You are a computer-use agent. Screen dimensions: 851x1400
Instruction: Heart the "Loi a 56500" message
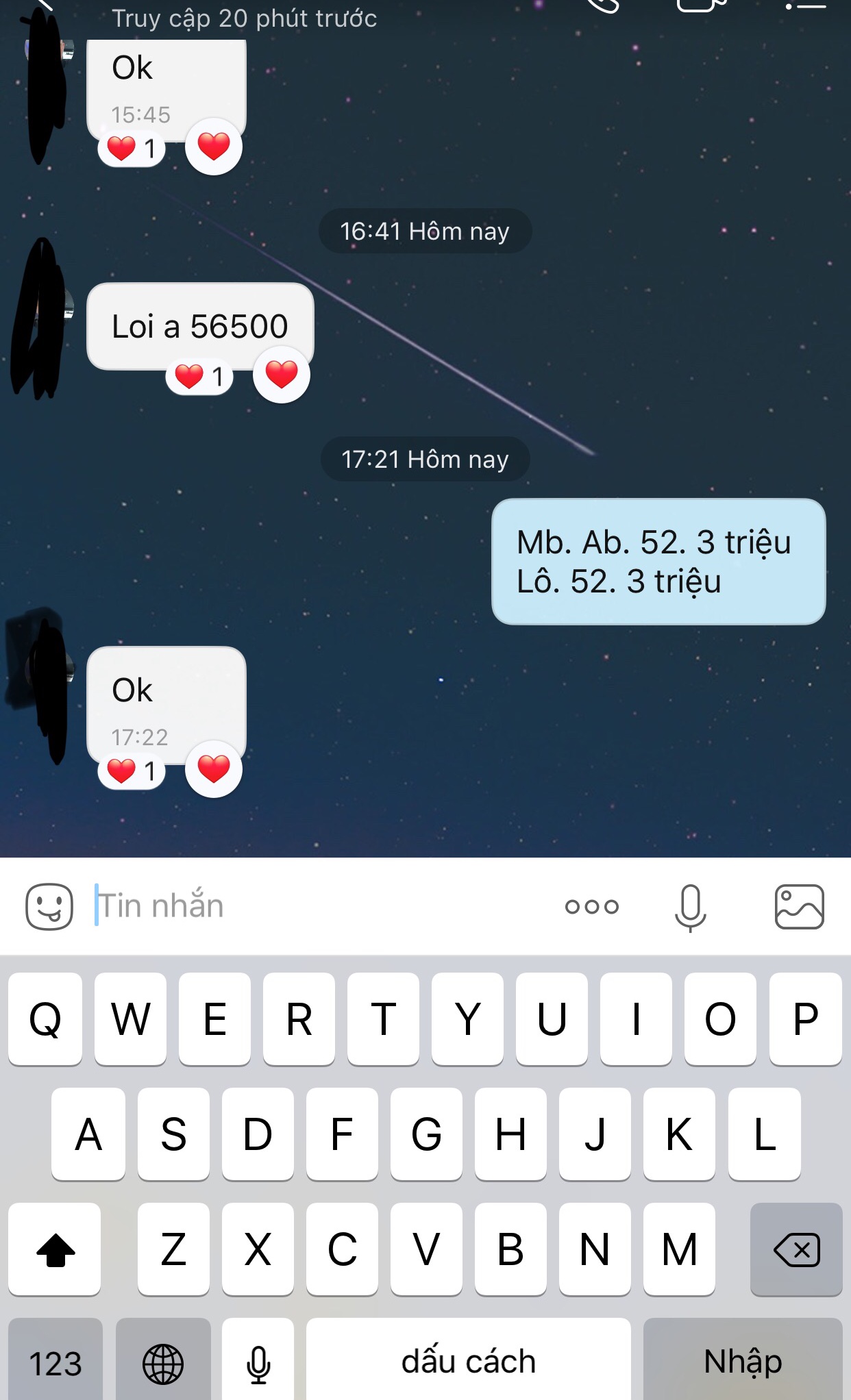pyautogui.click(x=282, y=375)
